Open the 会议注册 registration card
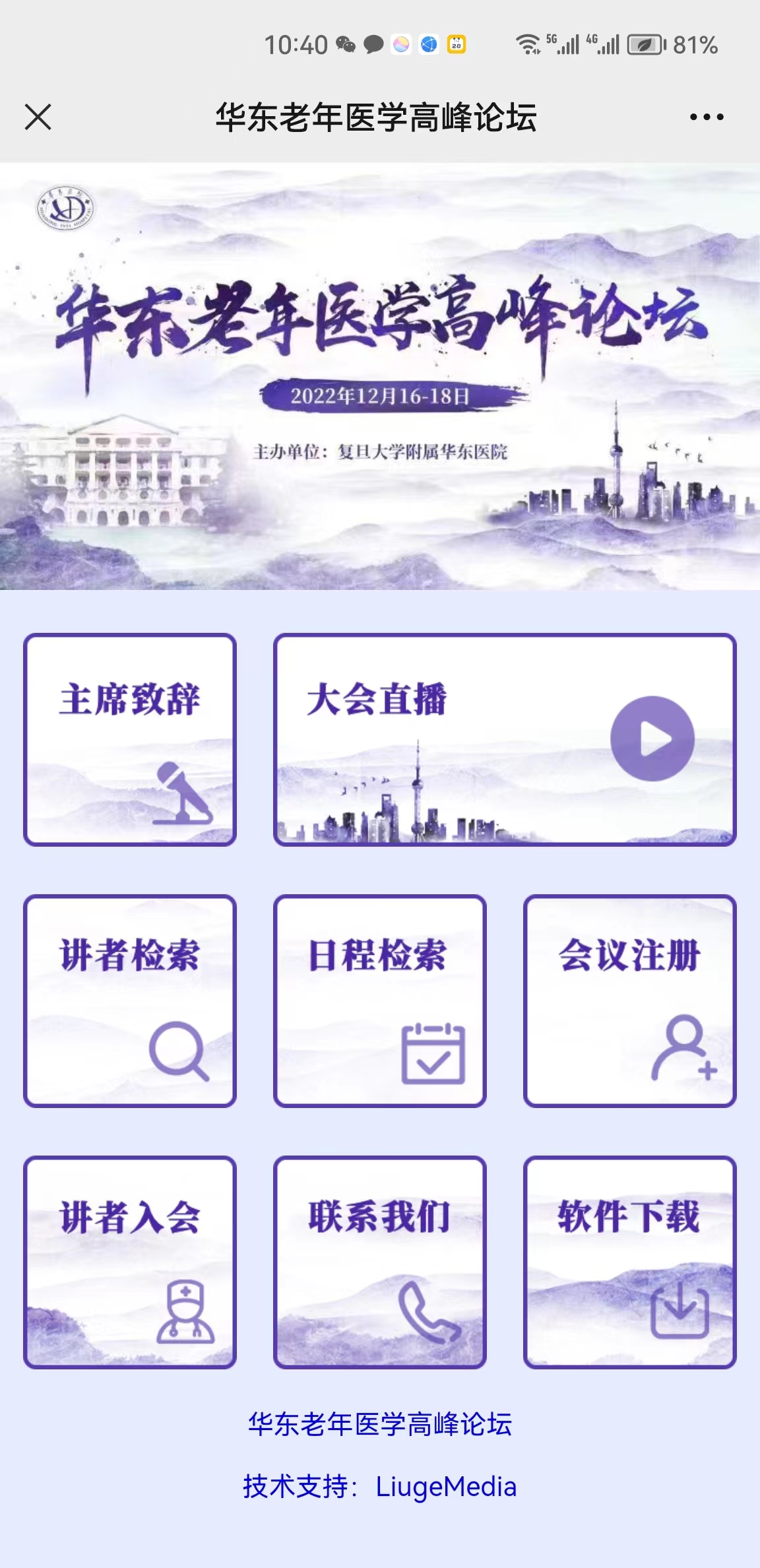This screenshot has height=1568, width=760. pyautogui.click(x=629, y=1000)
